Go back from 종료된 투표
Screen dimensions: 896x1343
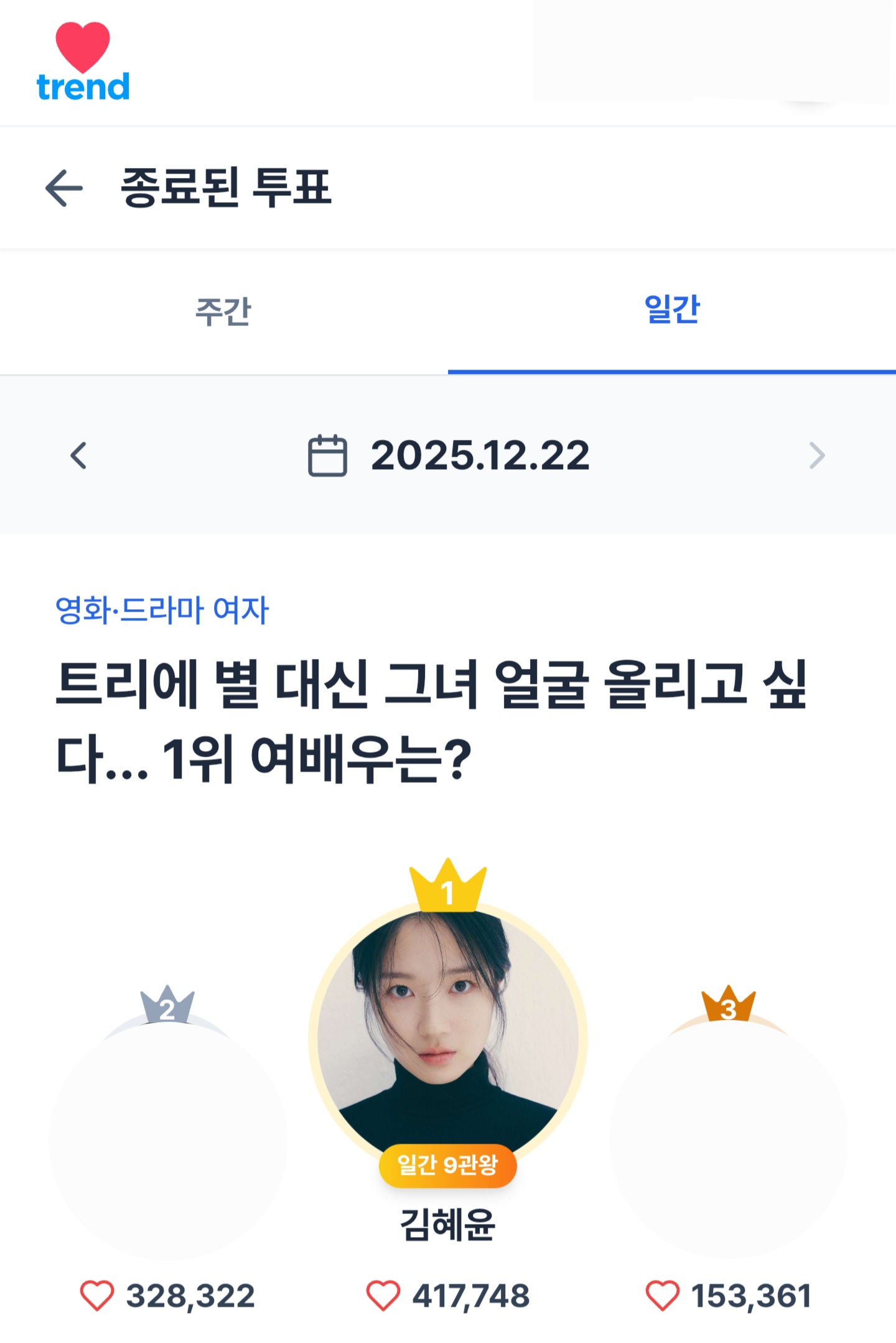click(64, 187)
